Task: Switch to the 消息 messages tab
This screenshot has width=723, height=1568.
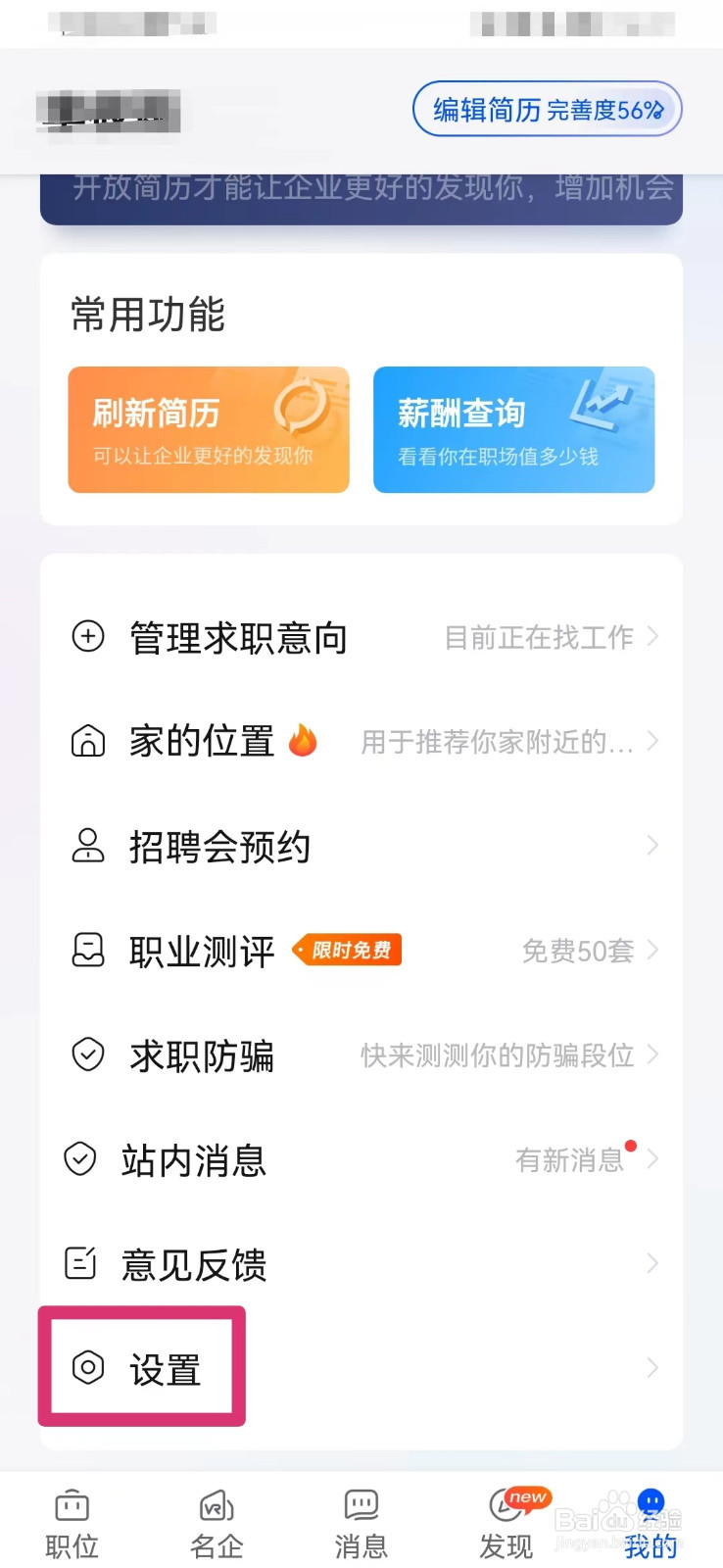Action: 361,1524
